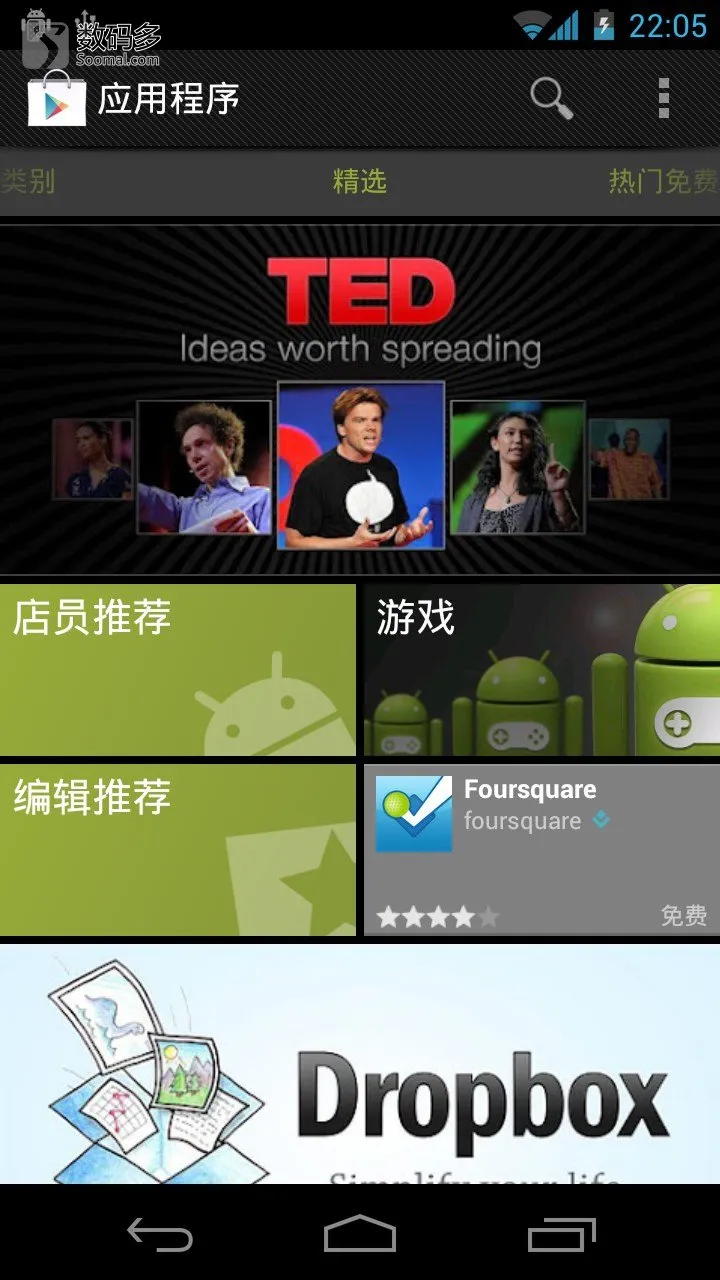Open the overflow menu
Viewport: 720px width, 1280px height.
663,99
